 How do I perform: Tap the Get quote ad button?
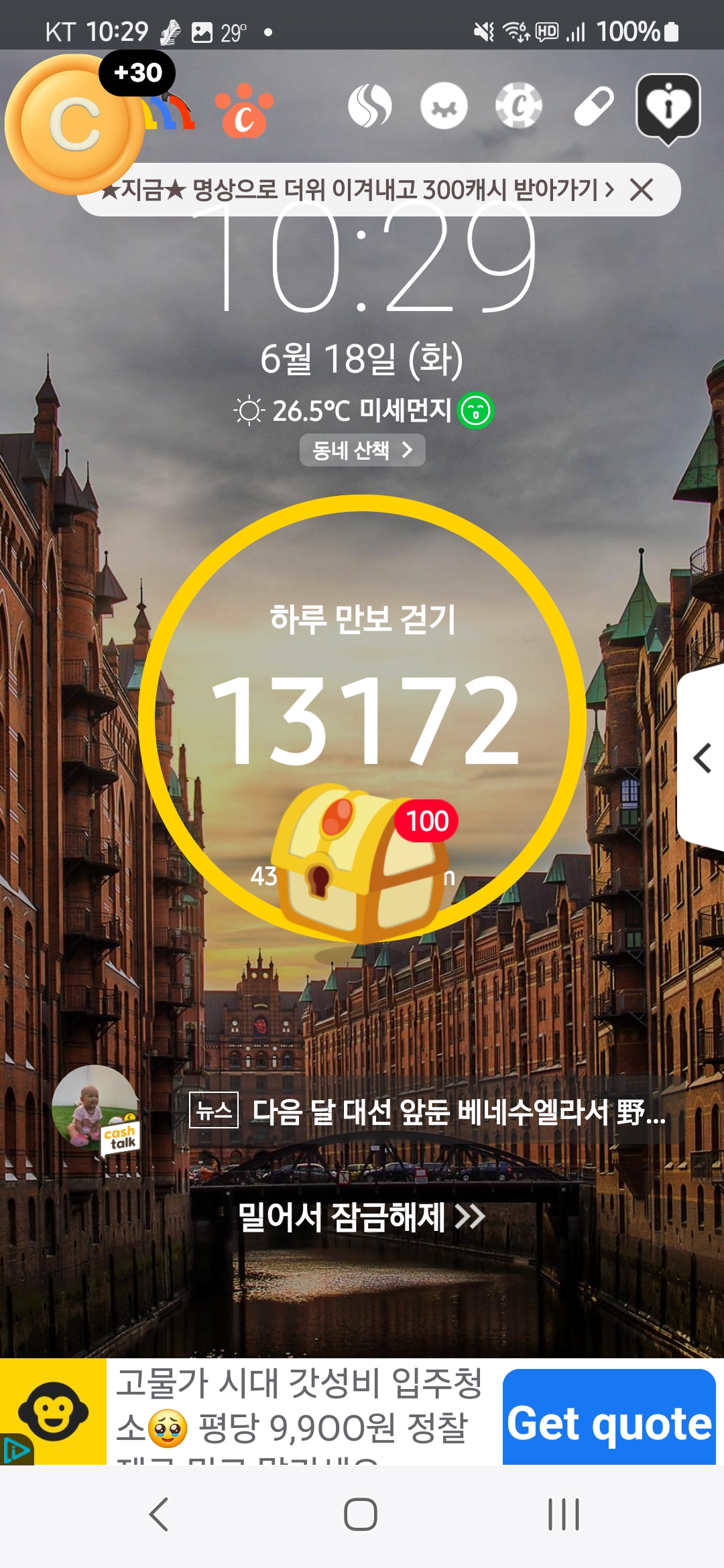(x=609, y=1418)
